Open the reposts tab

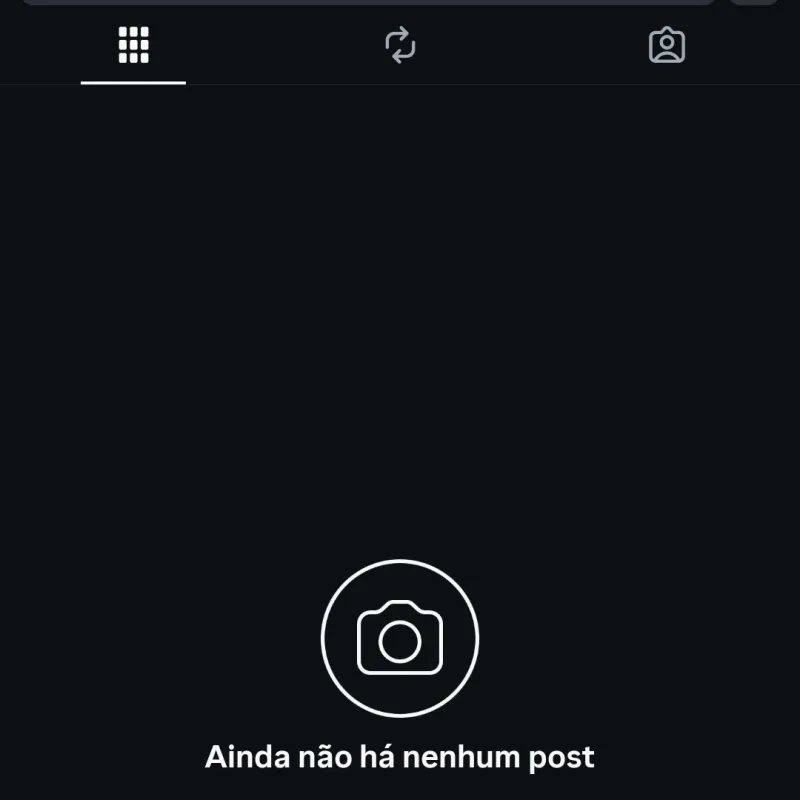400,46
